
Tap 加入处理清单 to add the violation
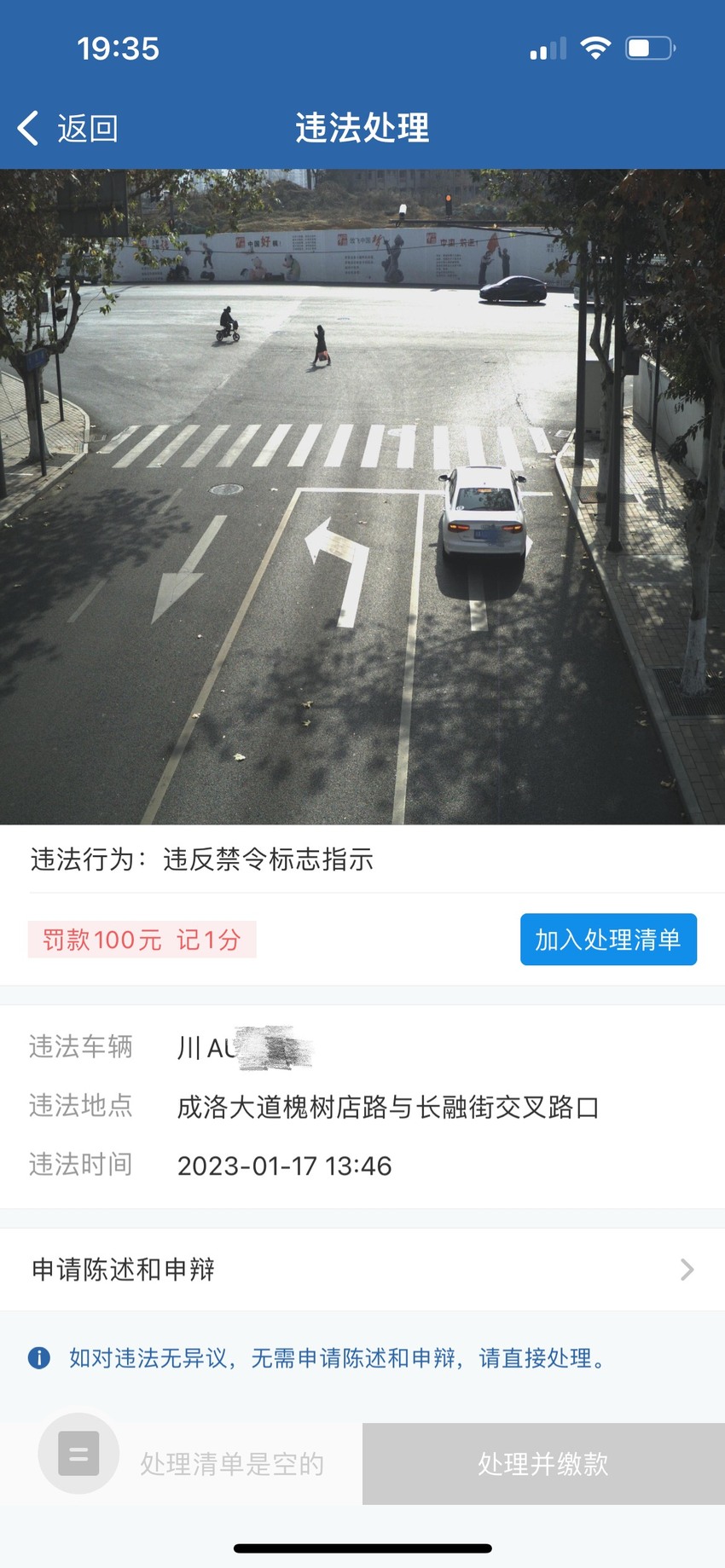point(608,940)
